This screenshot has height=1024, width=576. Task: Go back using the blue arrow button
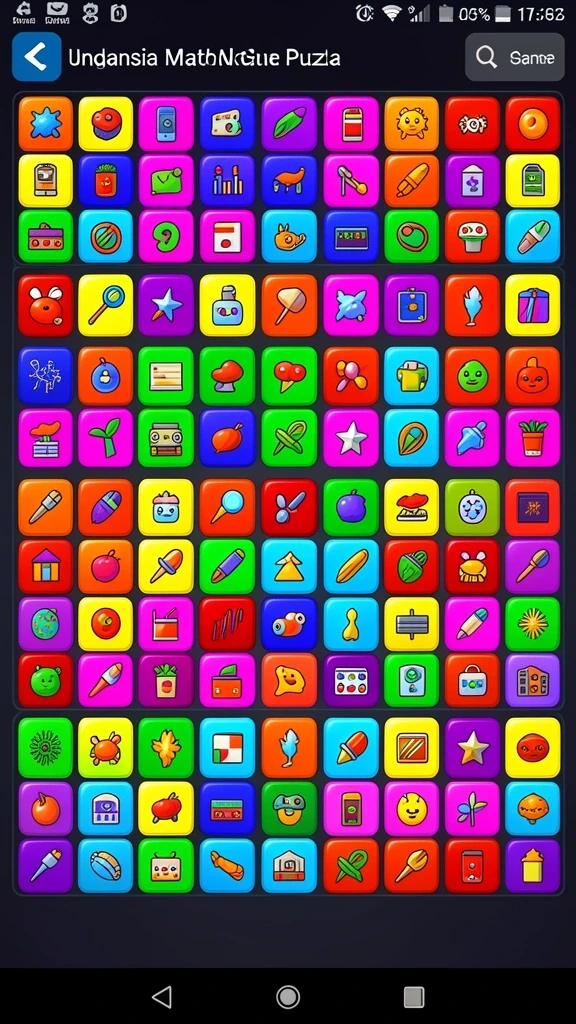pos(37,57)
